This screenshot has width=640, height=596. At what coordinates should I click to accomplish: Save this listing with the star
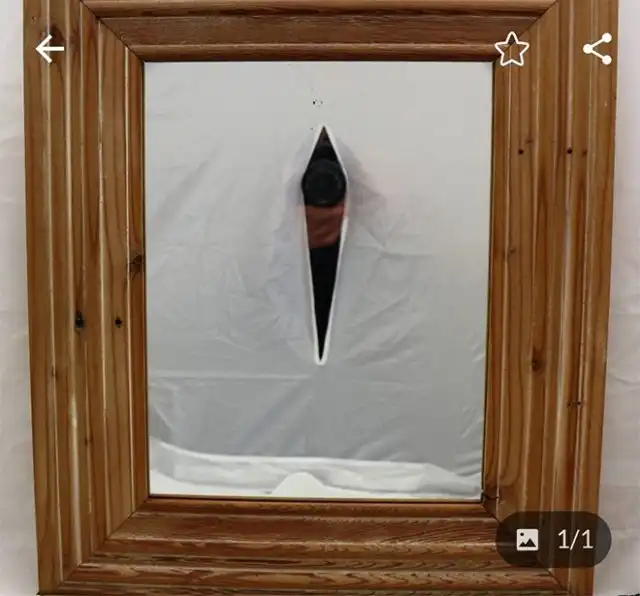(512, 49)
